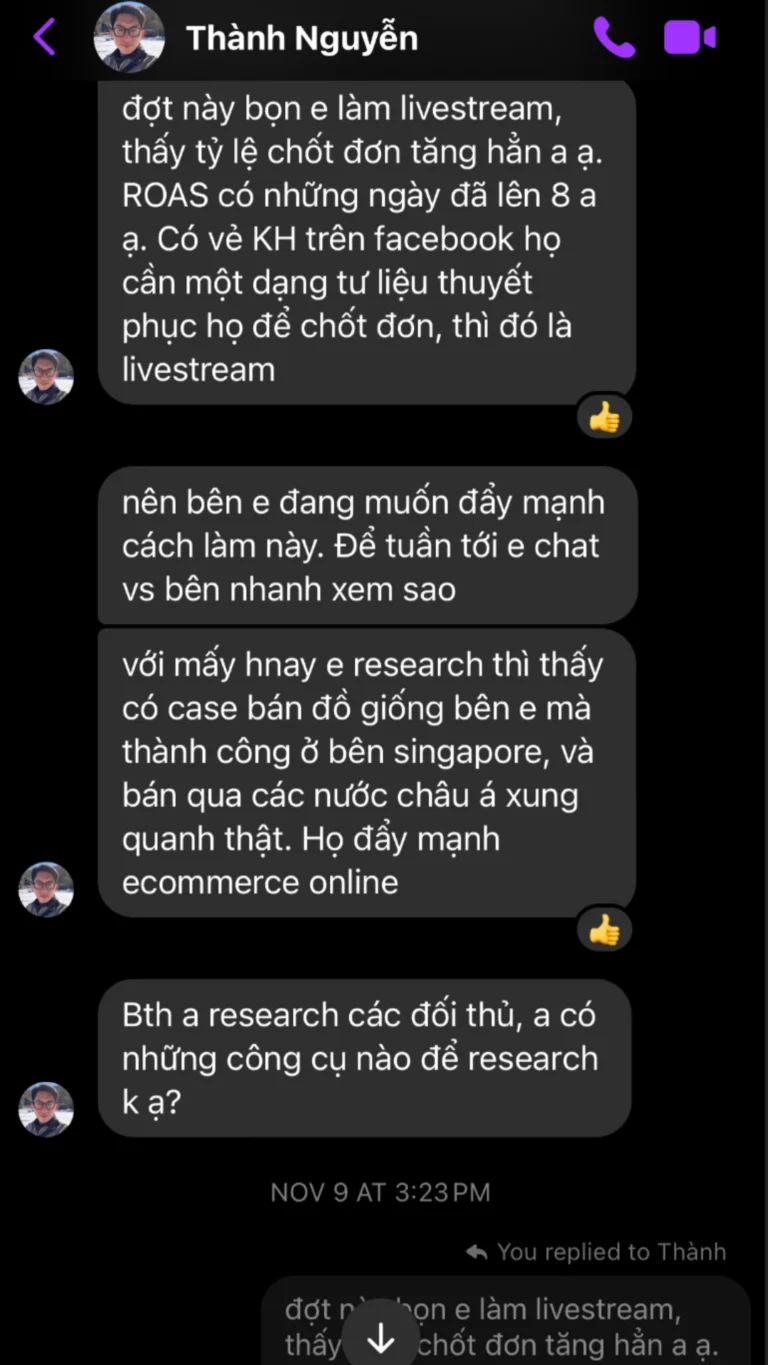View the thumbs-up reaction on the ecommerce online message
The height and width of the screenshot is (1365, 768).
[x=604, y=931]
